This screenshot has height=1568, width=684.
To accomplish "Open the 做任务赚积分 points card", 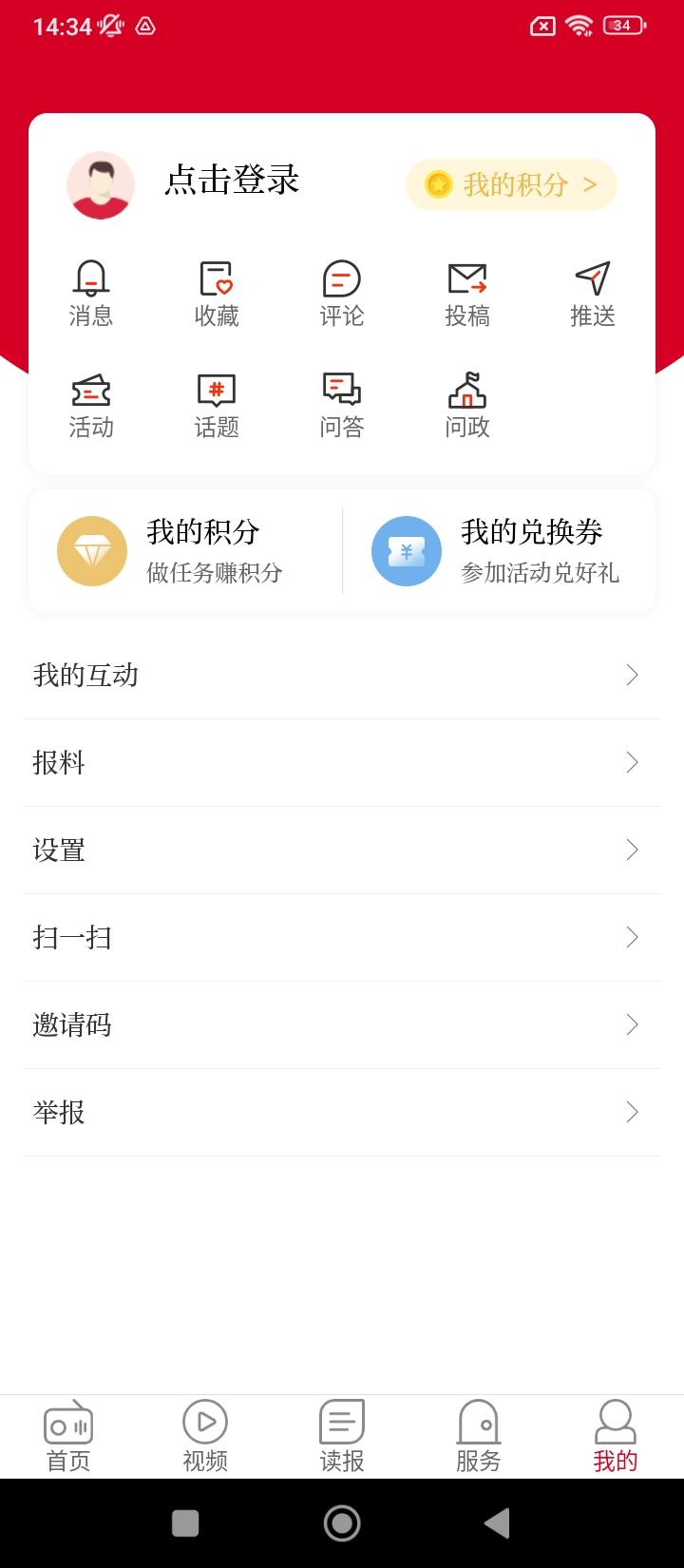I will (185, 551).
